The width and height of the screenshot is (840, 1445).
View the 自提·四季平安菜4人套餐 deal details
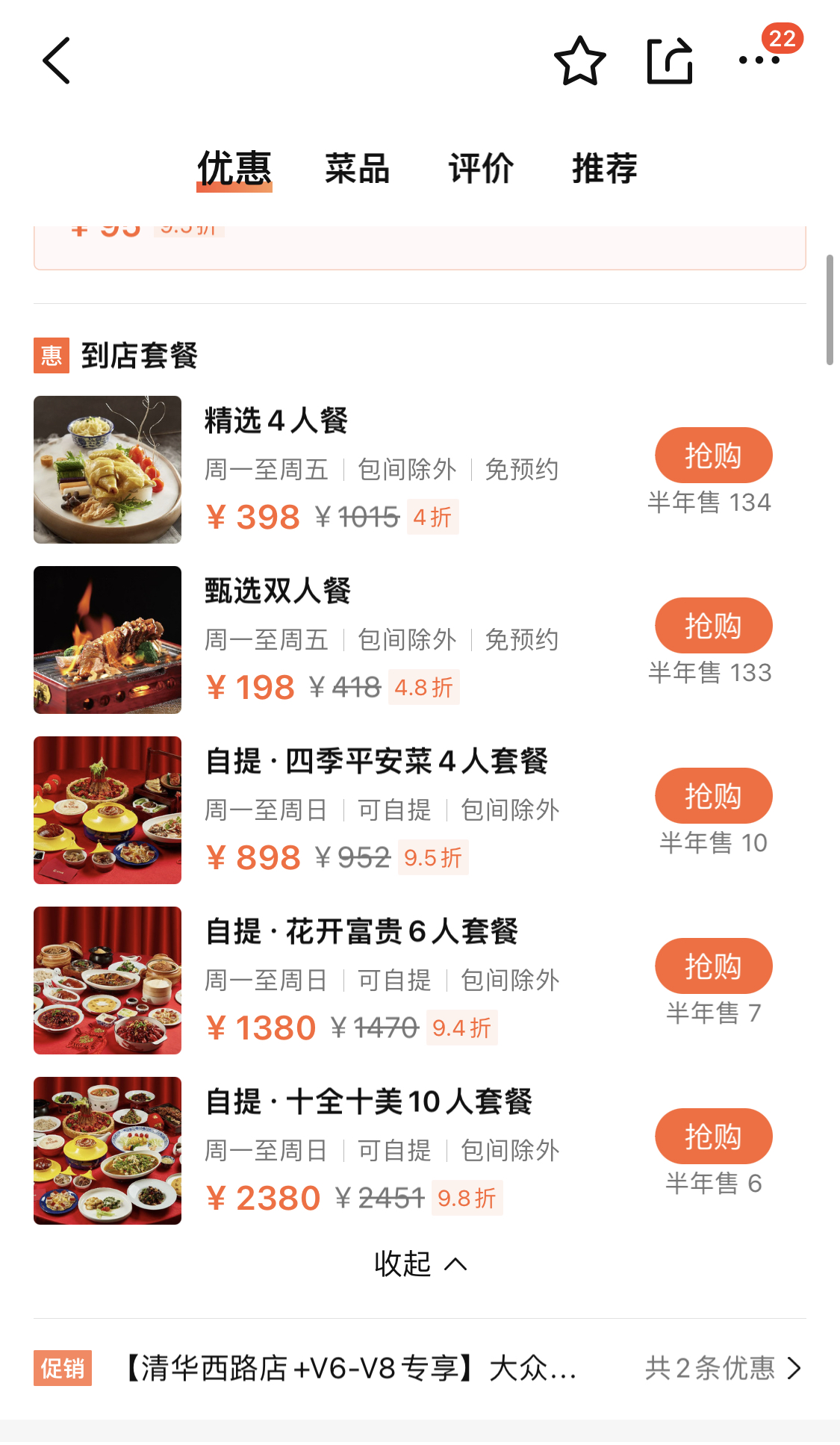[x=376, y=762]
